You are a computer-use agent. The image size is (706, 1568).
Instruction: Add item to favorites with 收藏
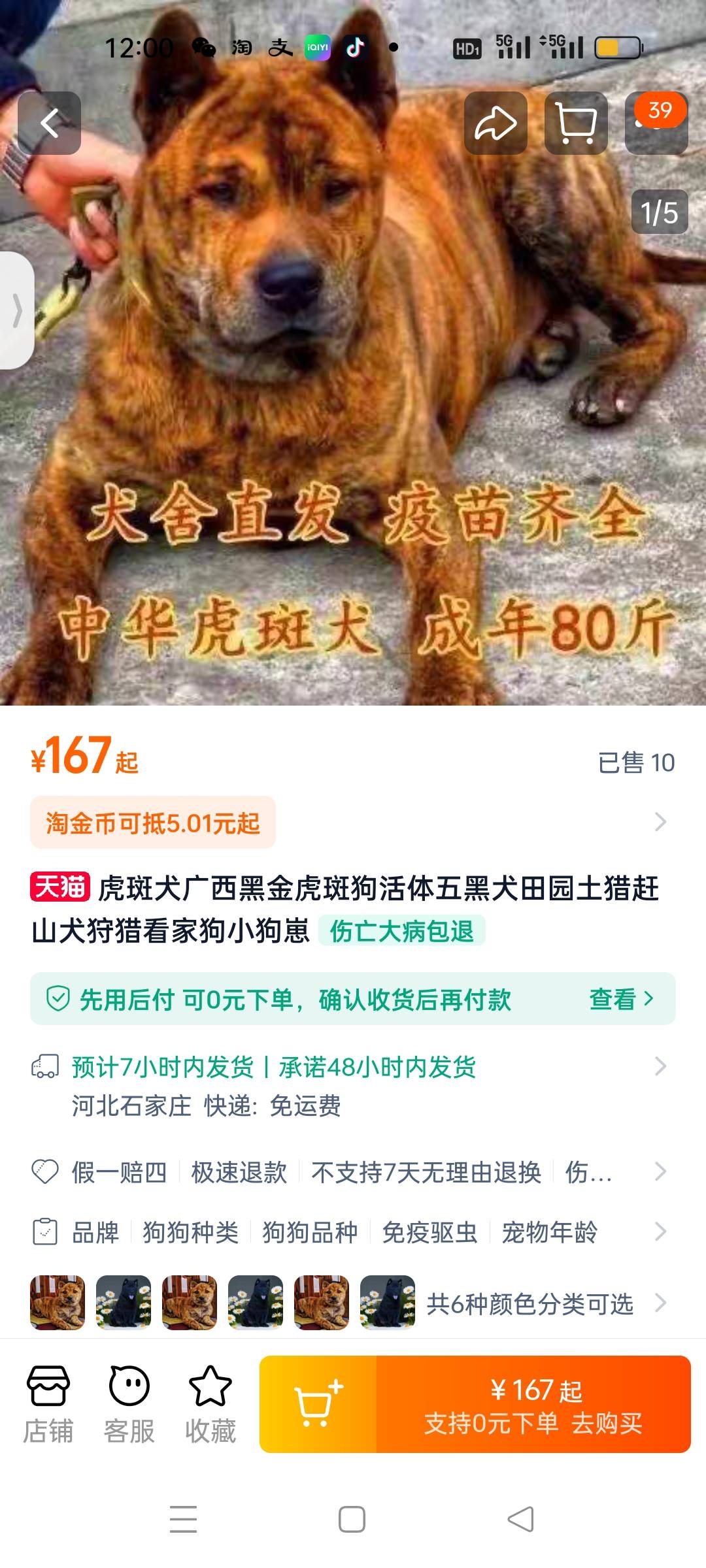point(210,1405)
